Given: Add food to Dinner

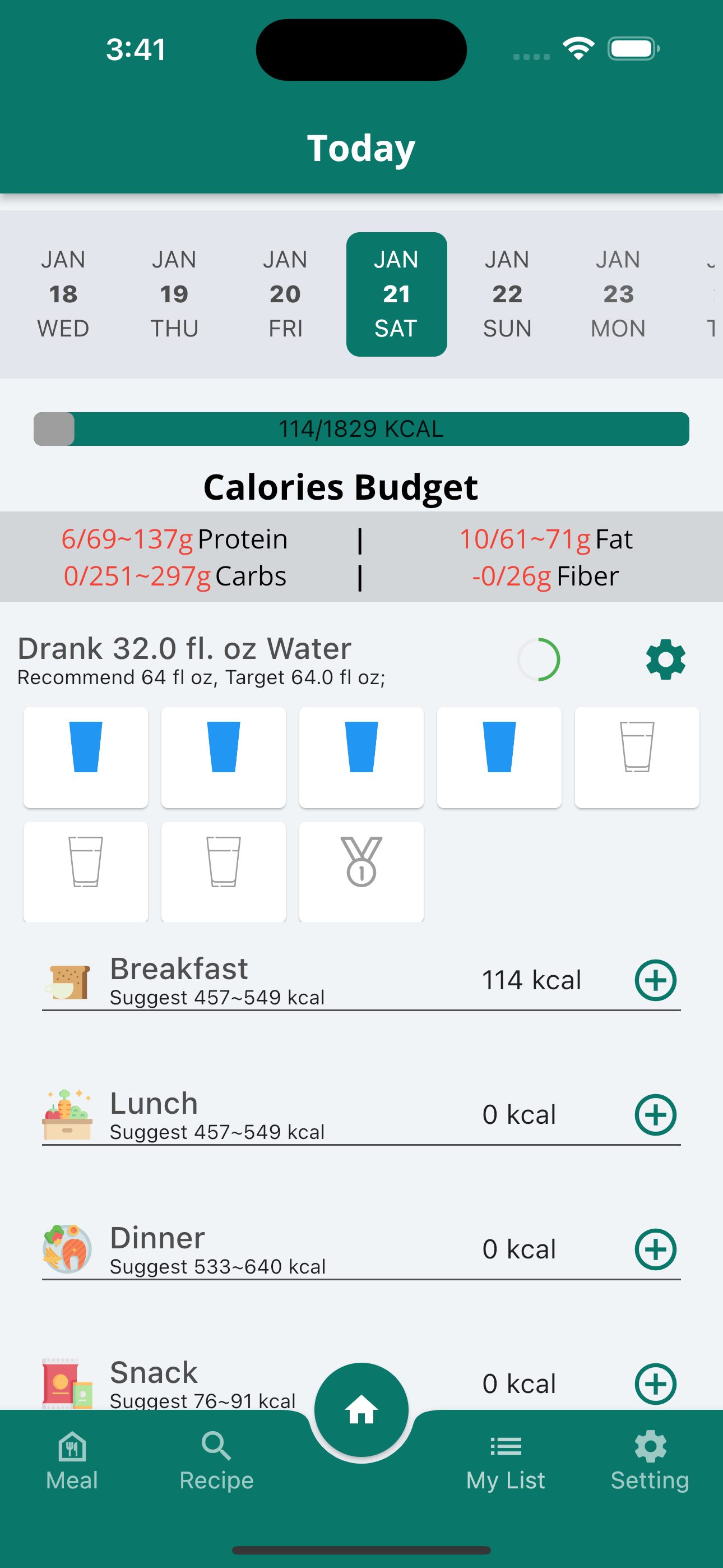Looking at the screenshot, I should 655,1249.
